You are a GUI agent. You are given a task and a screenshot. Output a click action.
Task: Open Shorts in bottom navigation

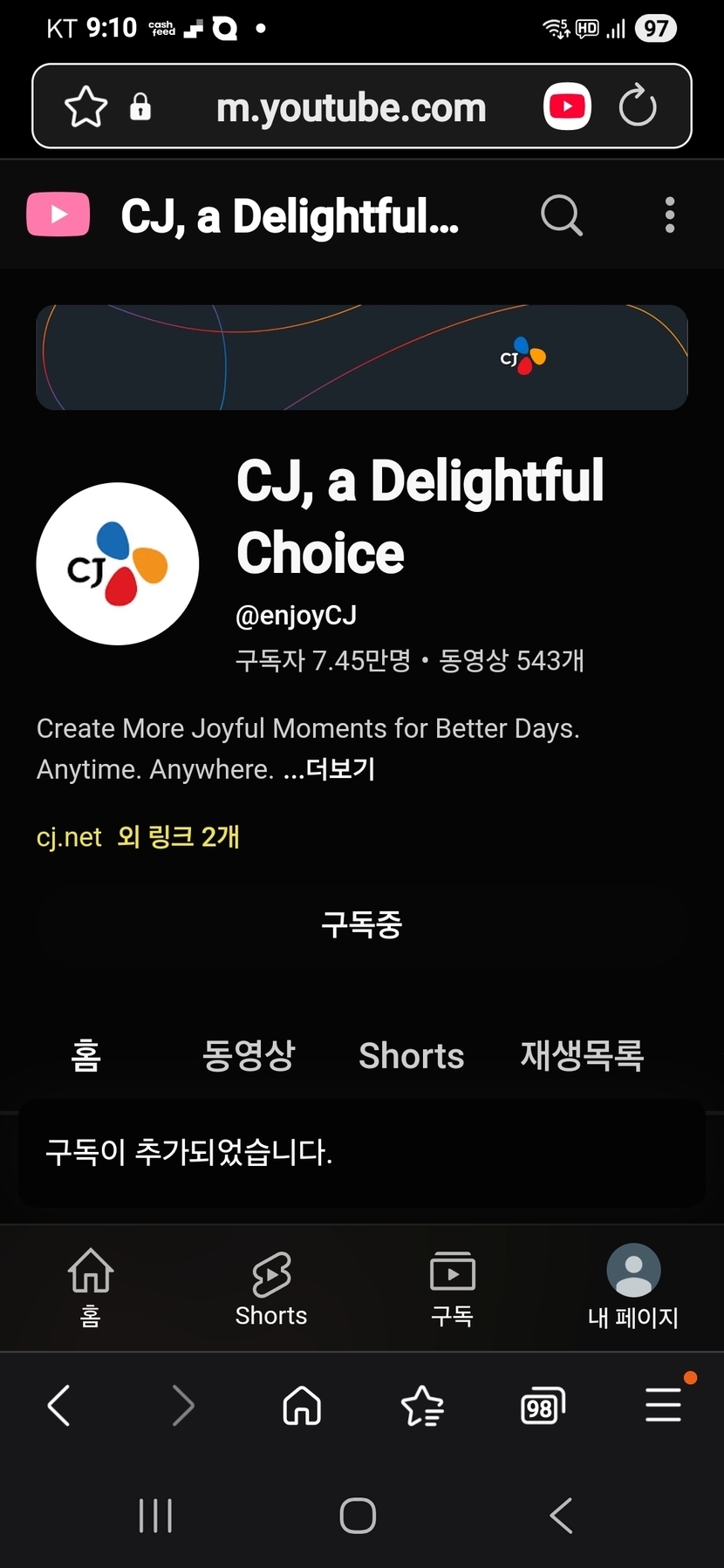[271, 1286]
